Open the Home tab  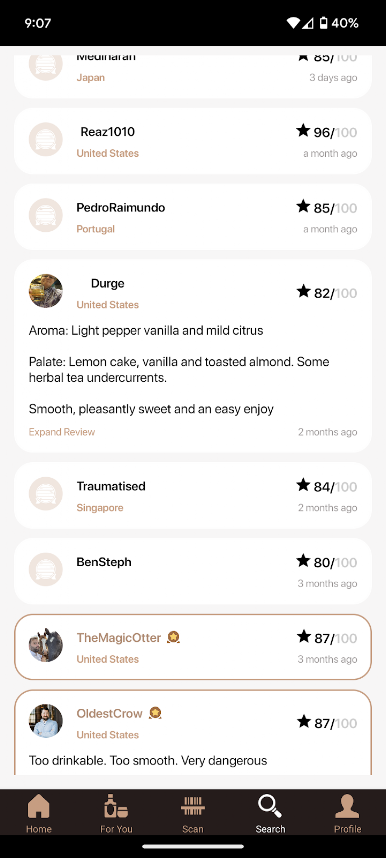point(38,813)
